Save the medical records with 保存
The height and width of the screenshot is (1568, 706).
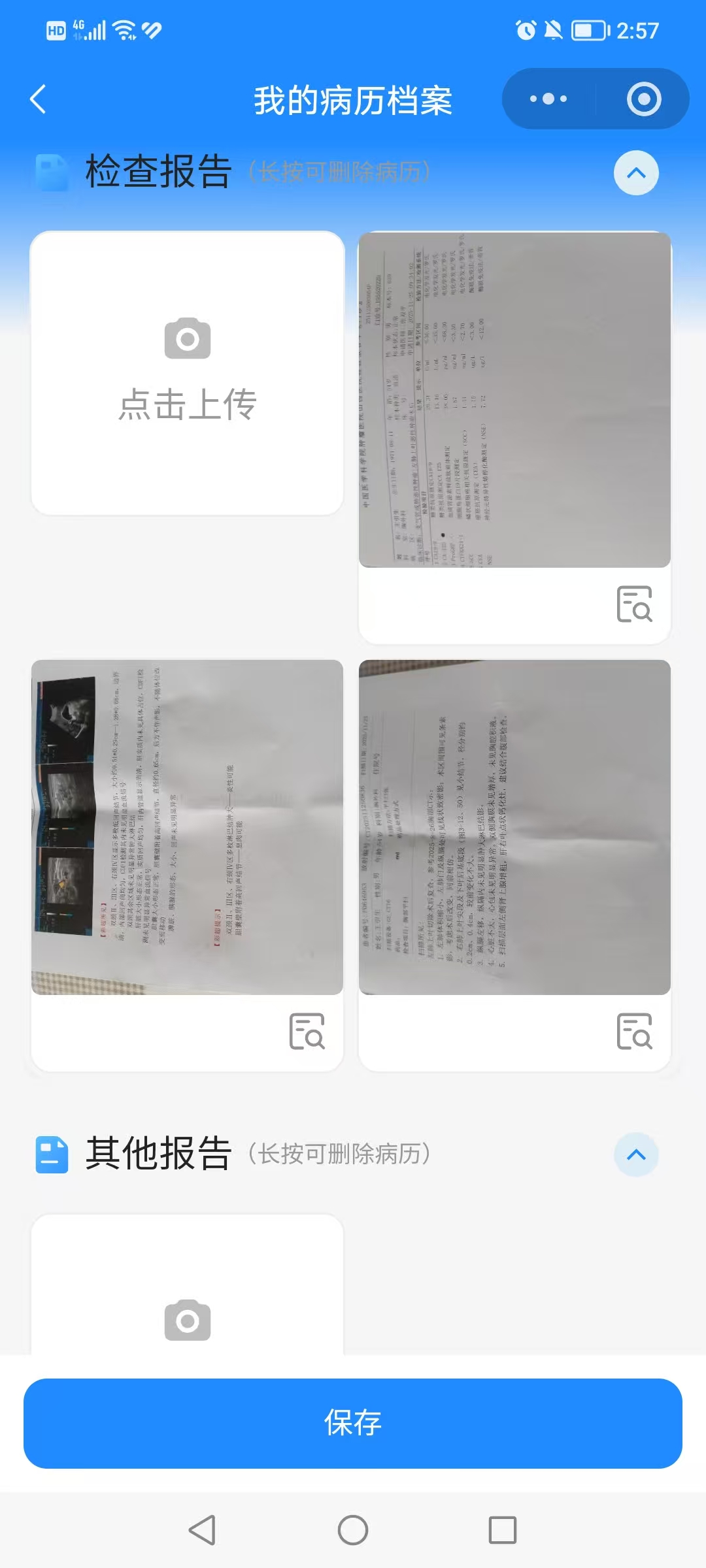[353, 1424]
